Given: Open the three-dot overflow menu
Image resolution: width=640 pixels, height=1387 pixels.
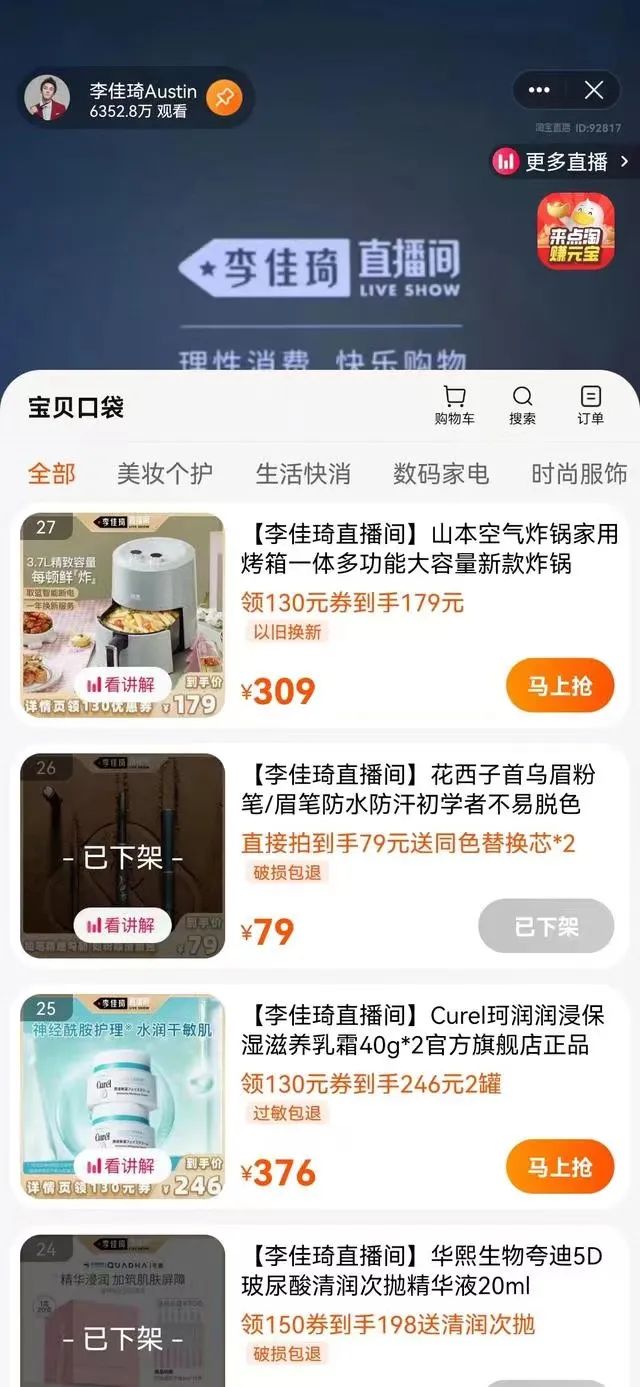Looking at the screenshot, I should 539,91.
